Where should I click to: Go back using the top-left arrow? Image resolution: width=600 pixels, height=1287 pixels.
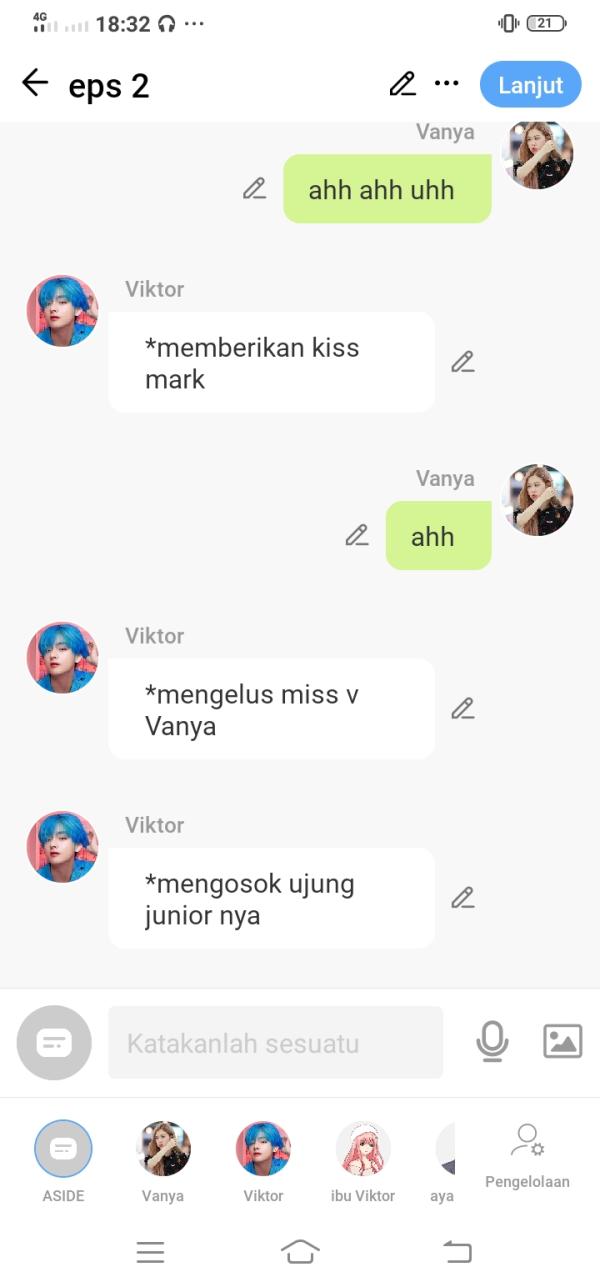(35, 84)
